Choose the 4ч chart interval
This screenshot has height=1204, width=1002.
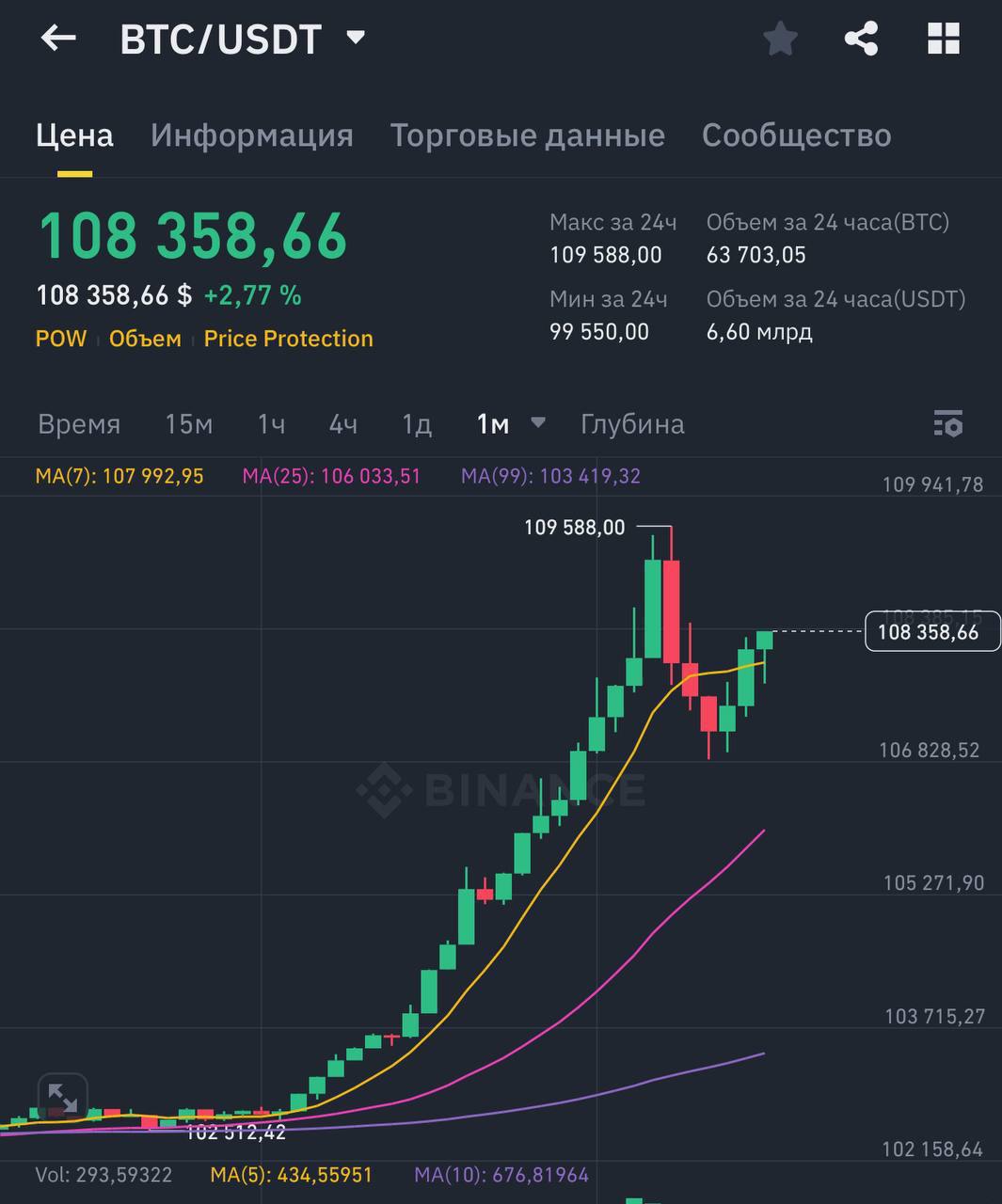point(342,424)
